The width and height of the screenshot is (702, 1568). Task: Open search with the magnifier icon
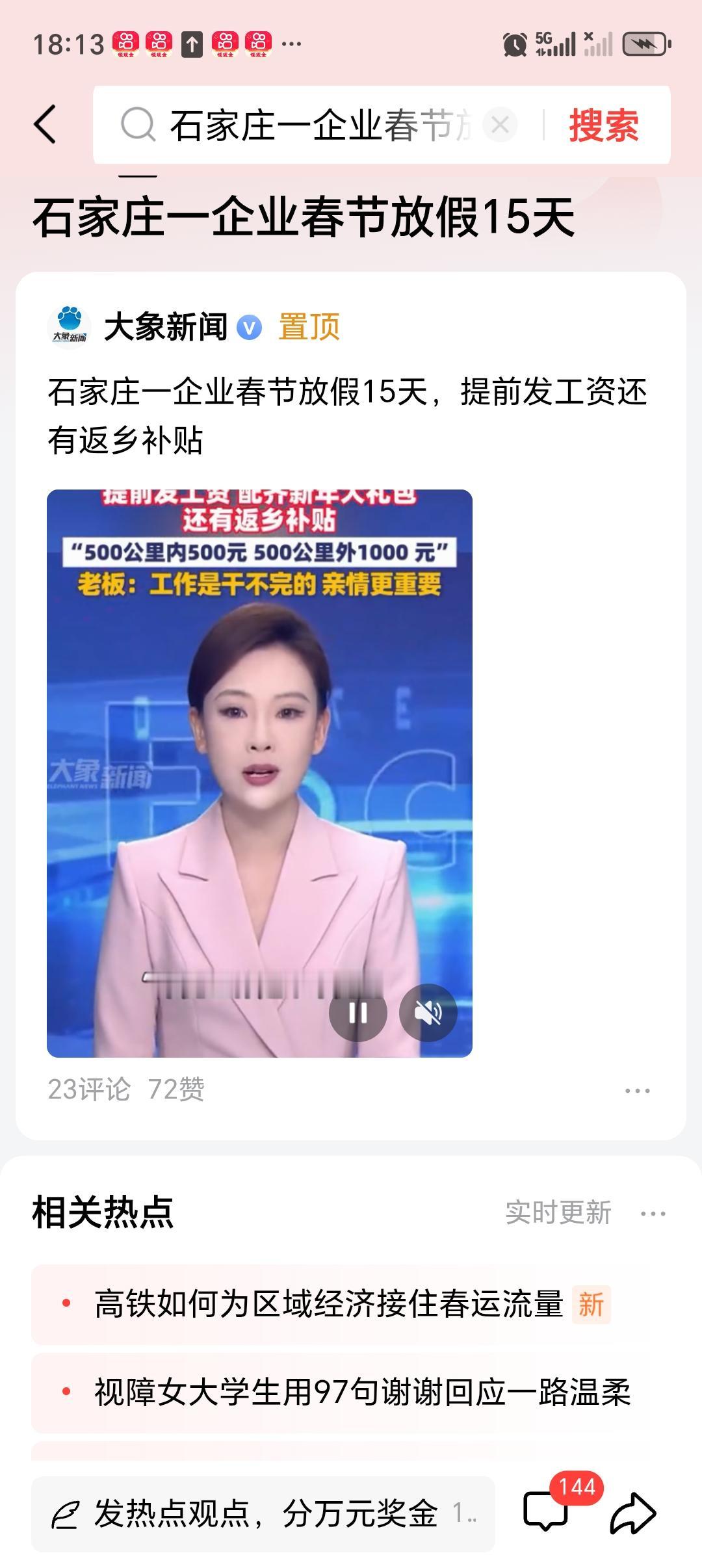136,122
